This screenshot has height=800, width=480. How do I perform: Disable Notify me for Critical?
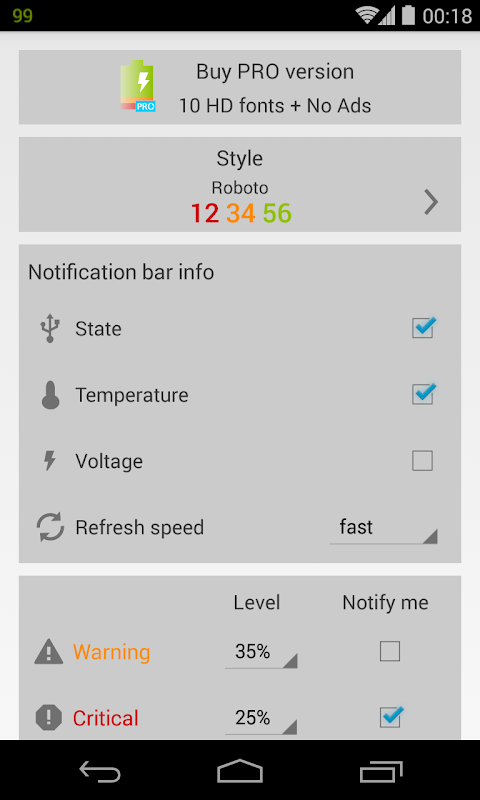(x=391, y=717)
